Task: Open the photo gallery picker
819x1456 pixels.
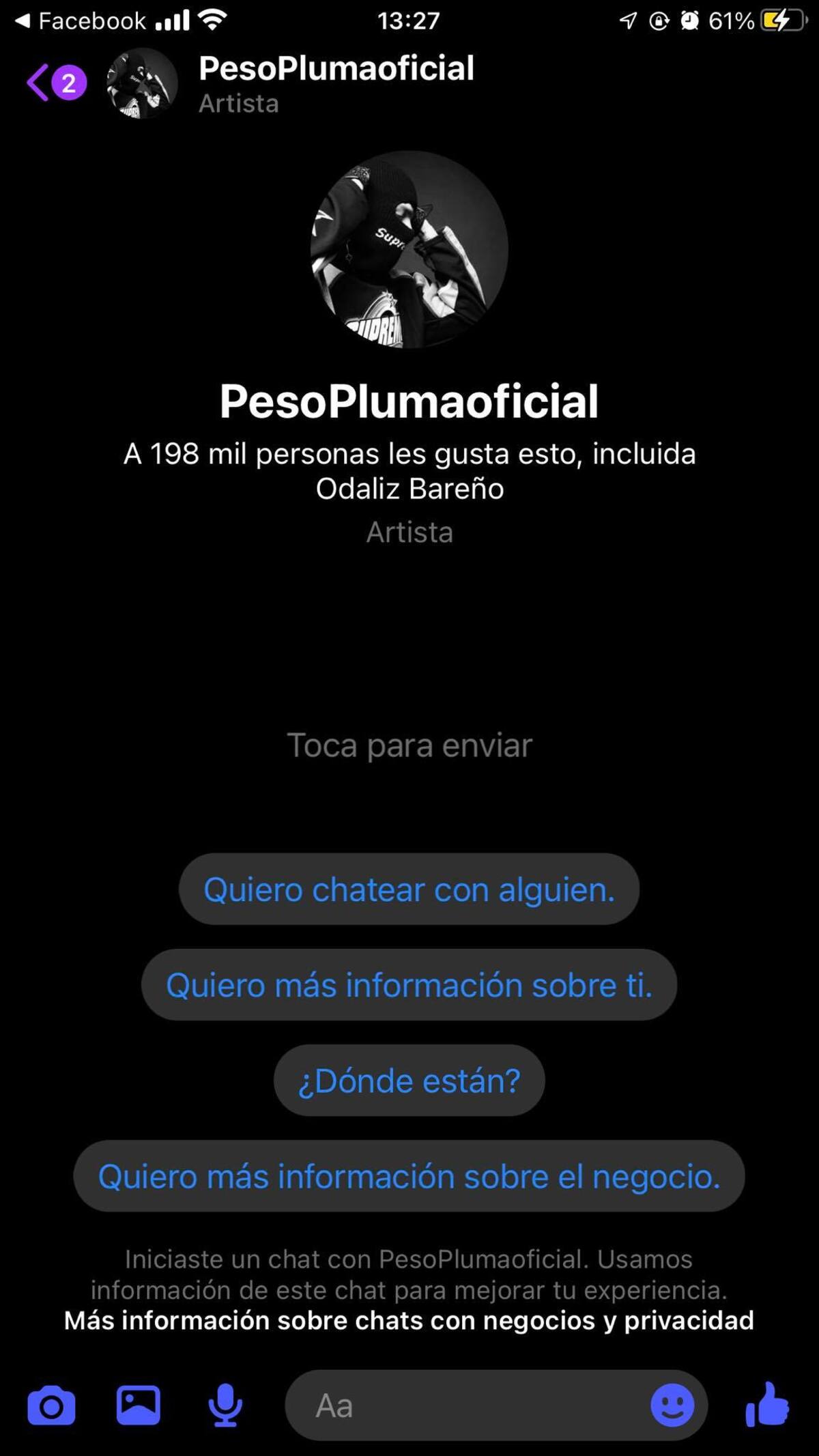Action: (x=139, y=1405)
